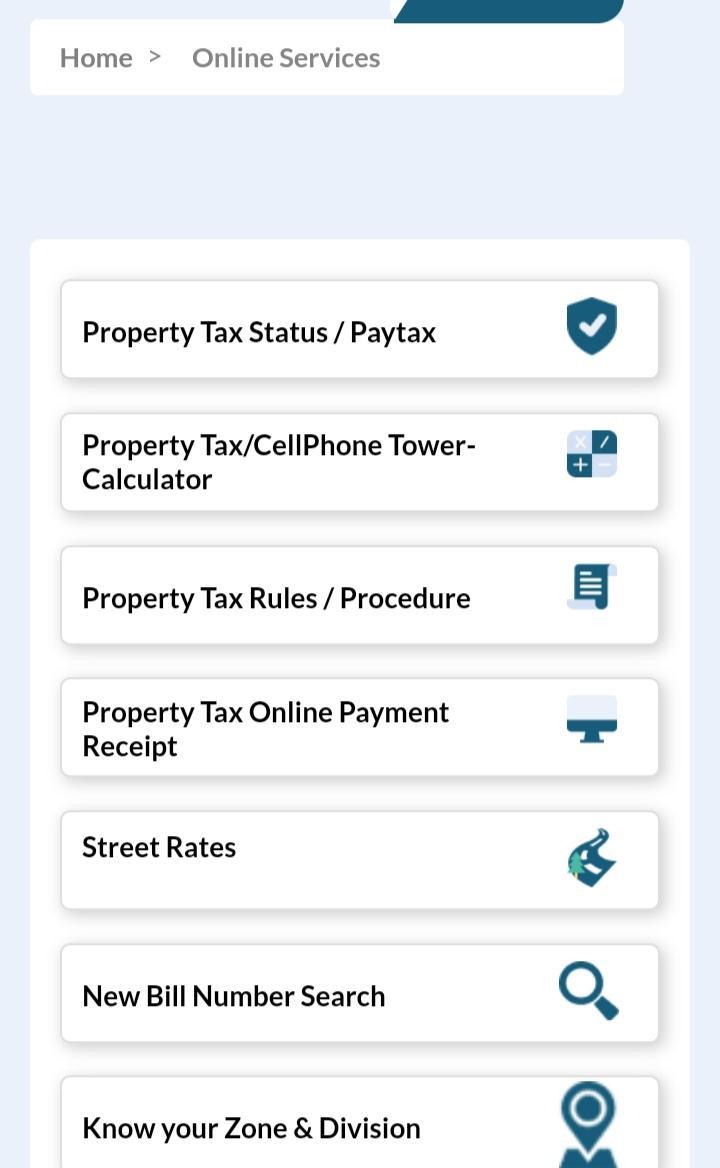Open Property Tax/CellPhone Tower-Calculator
Image resolution: width=720 pixels, height=1168 pixels.
click(360, 462)
